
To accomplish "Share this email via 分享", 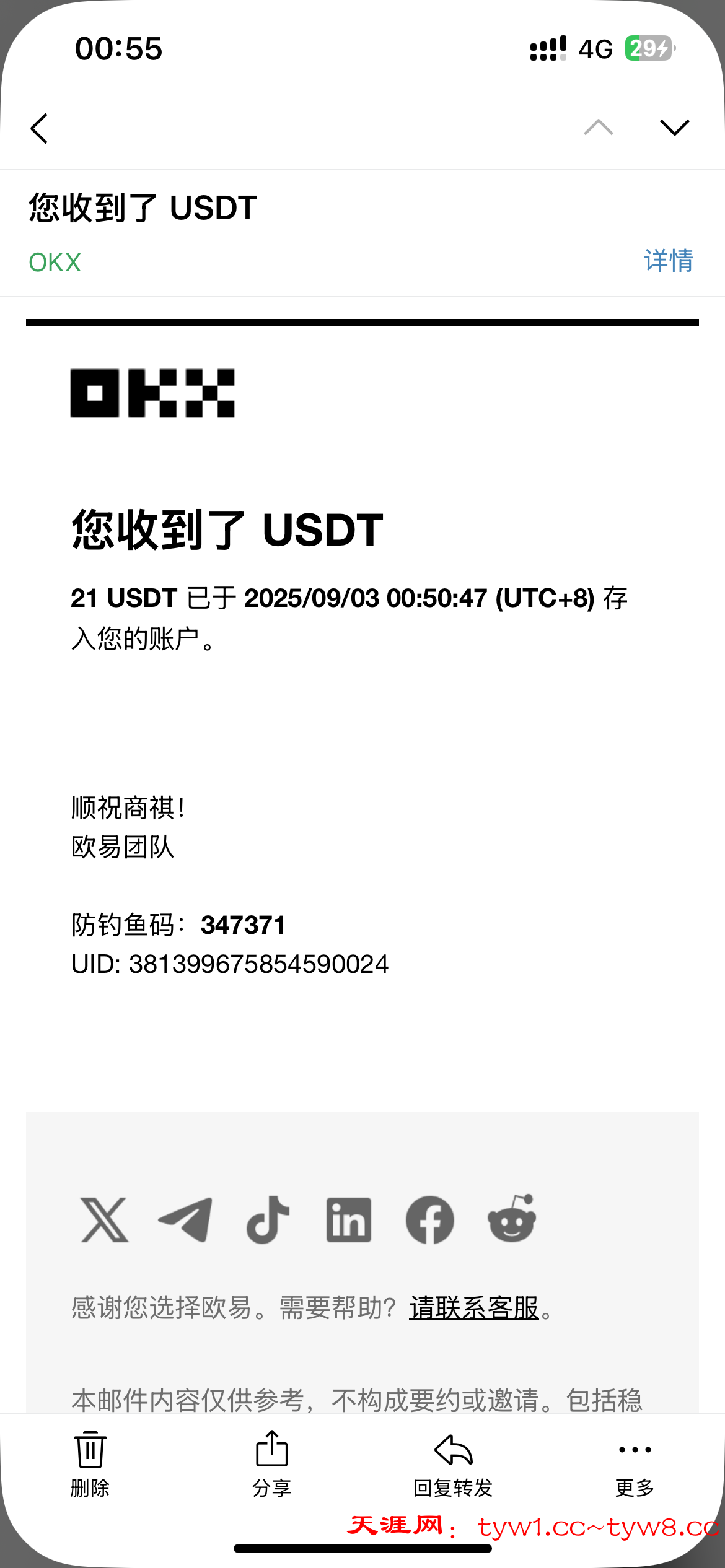I will tap(271, 1461).
